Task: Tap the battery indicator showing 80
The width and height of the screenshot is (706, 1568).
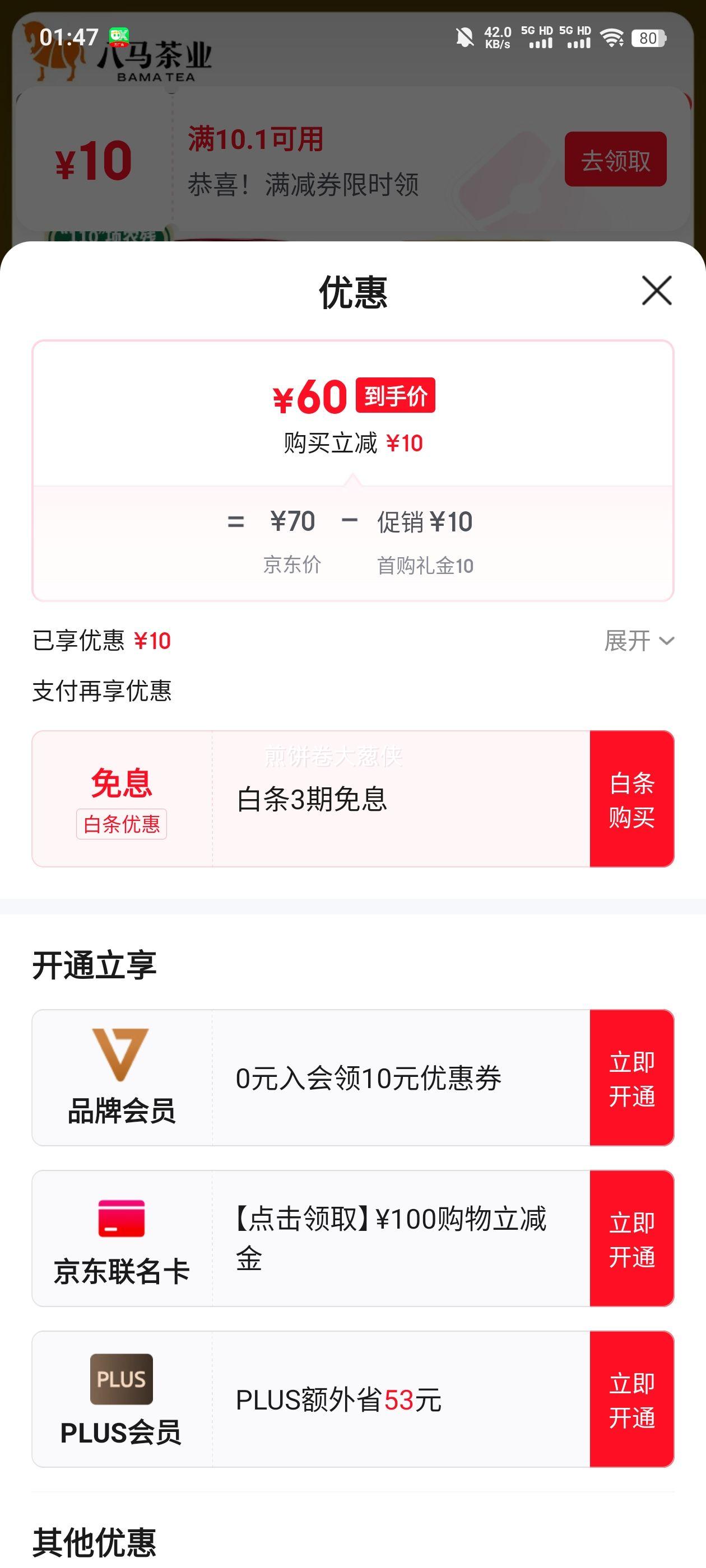Action: click(x=647, y=38)
